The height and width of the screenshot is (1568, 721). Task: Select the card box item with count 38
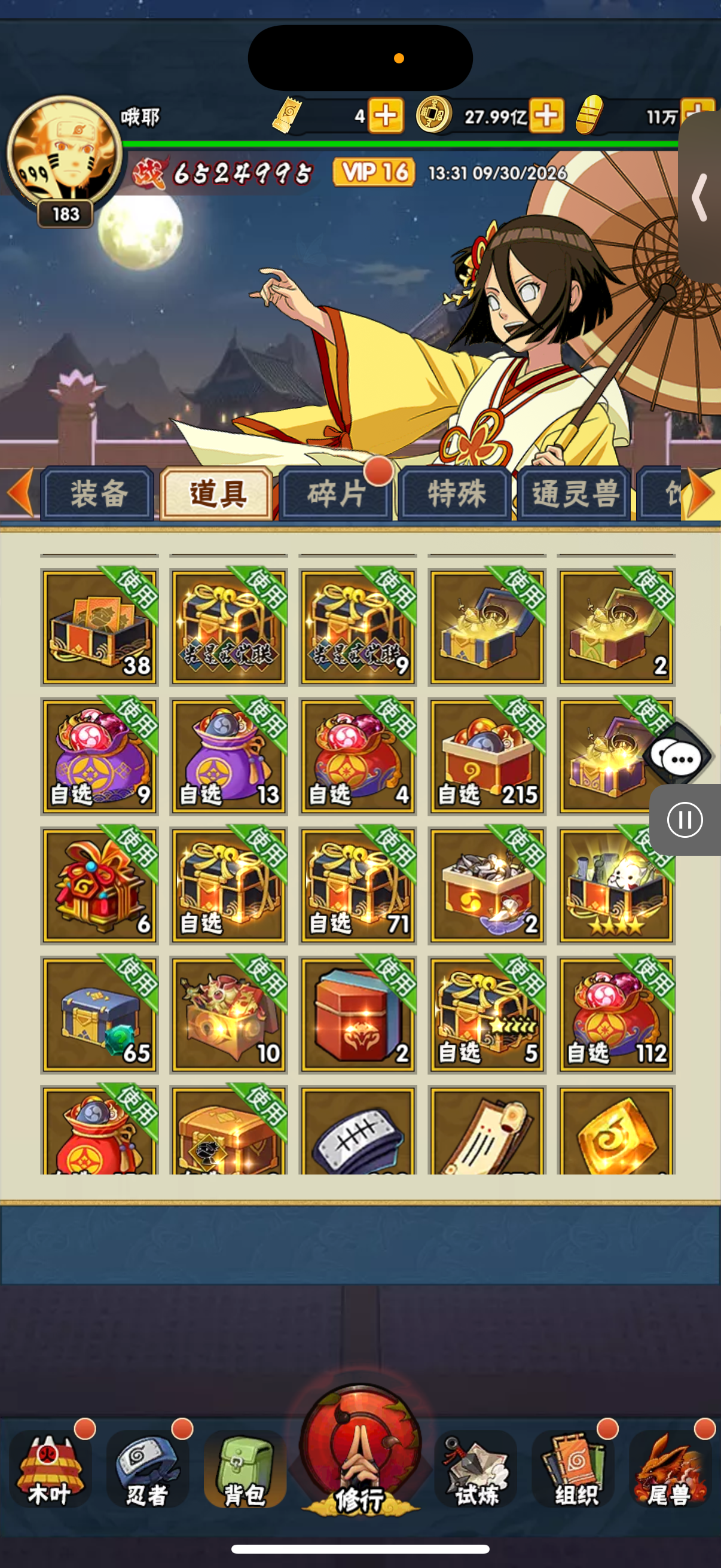(99, 627)
